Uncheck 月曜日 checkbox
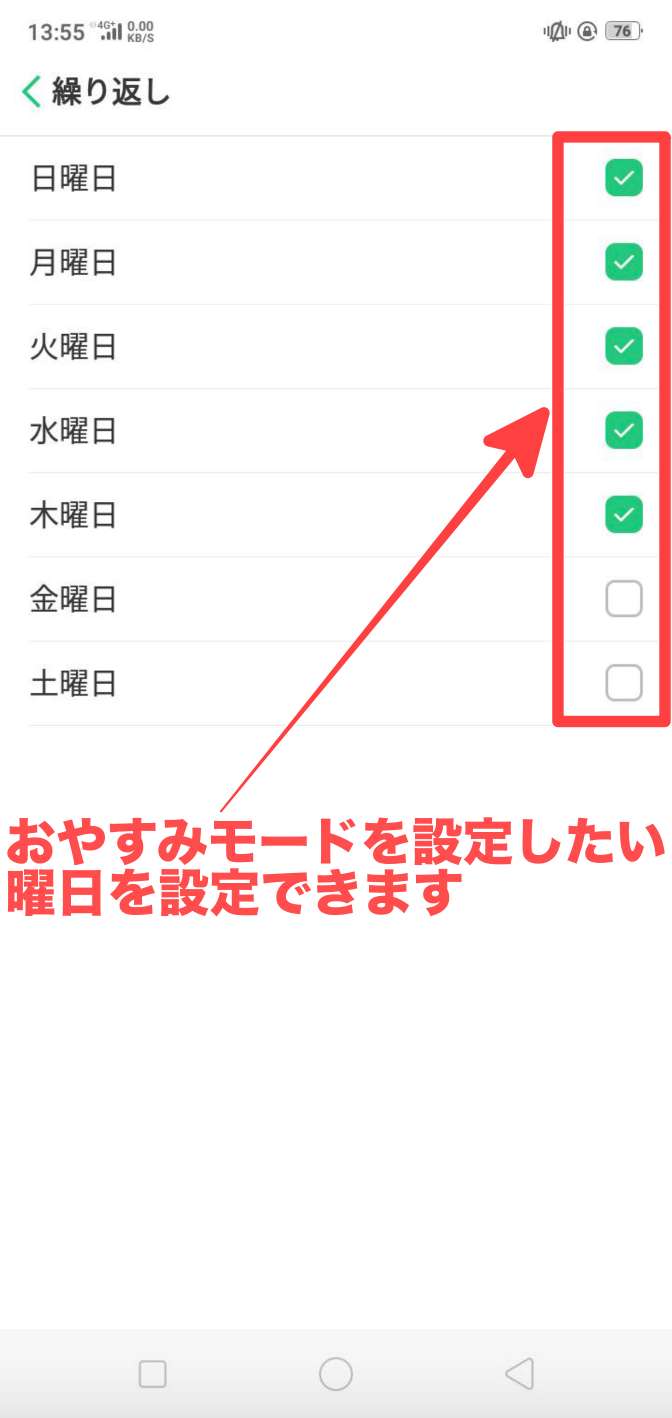Image resolution: width=672 pixels, height=1418 pixels. [623, 262]
